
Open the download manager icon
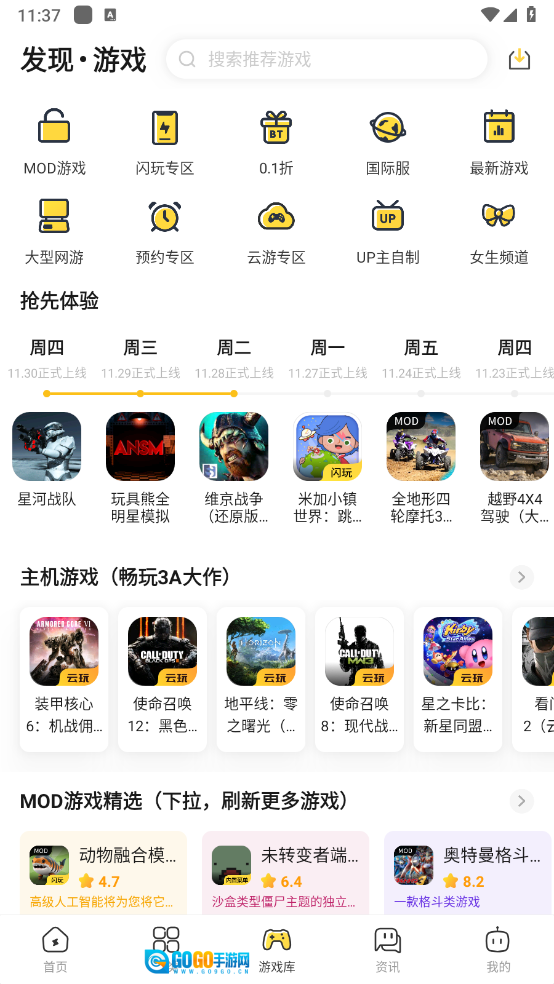tap(519, 59)
